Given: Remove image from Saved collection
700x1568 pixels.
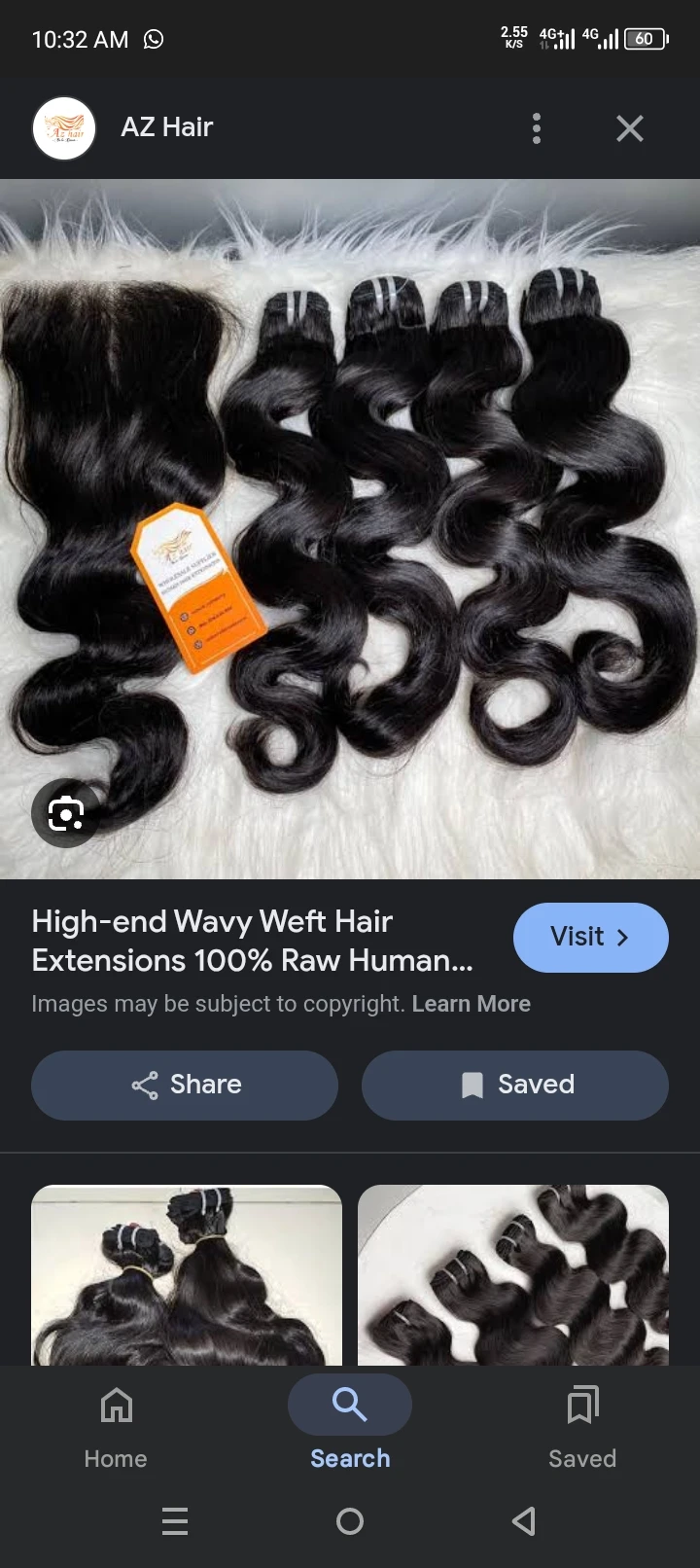Looking at the screenshot, I should tap(515, 1085).
